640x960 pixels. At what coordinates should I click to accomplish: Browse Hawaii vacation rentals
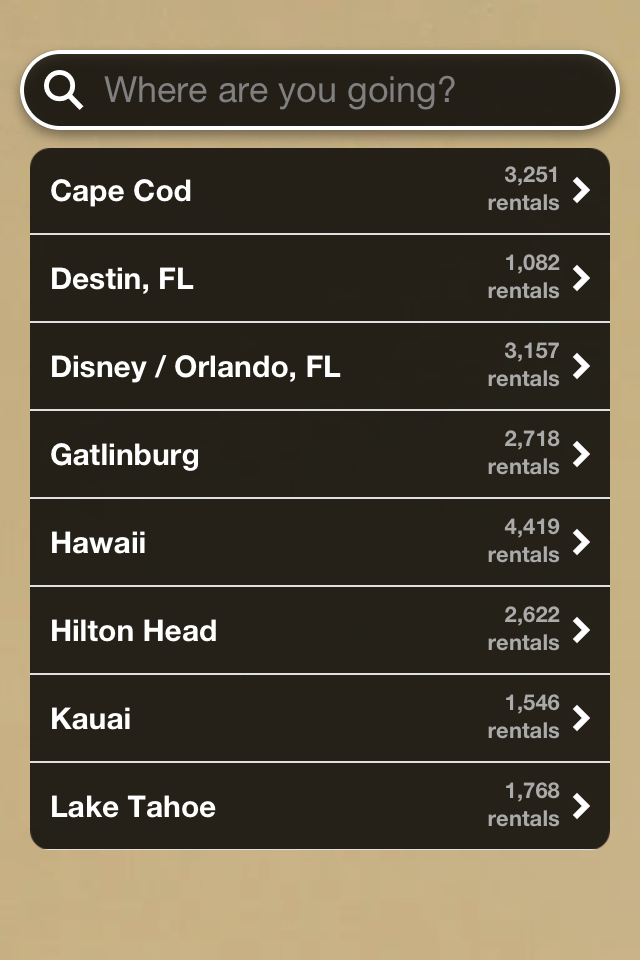(x=320, y=543)
